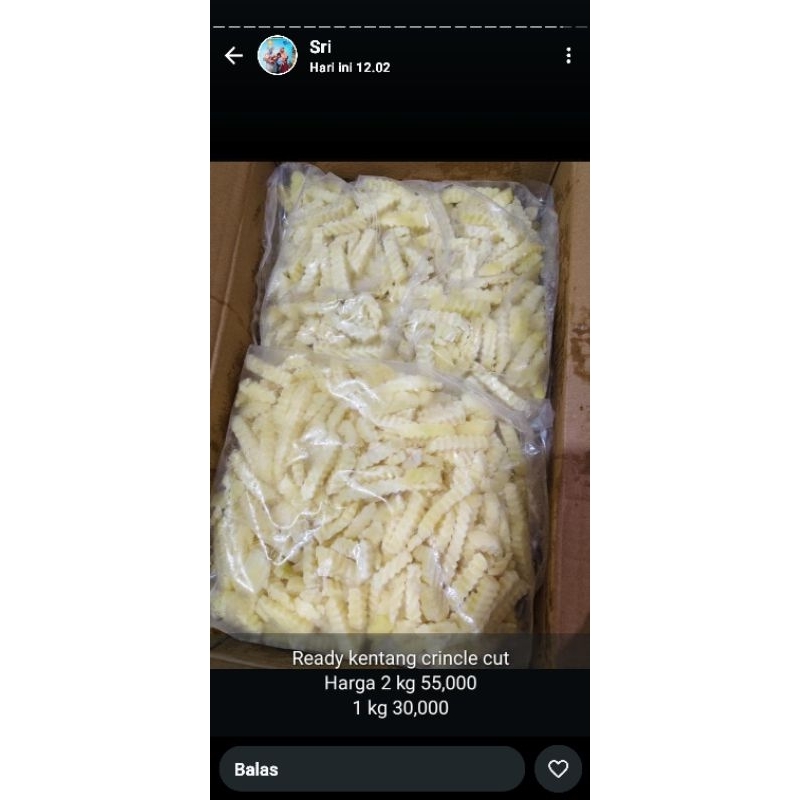This screenshot has width=800, height=800.
Task: Open the three-dot overflow menu
Action: pos(568,56)
